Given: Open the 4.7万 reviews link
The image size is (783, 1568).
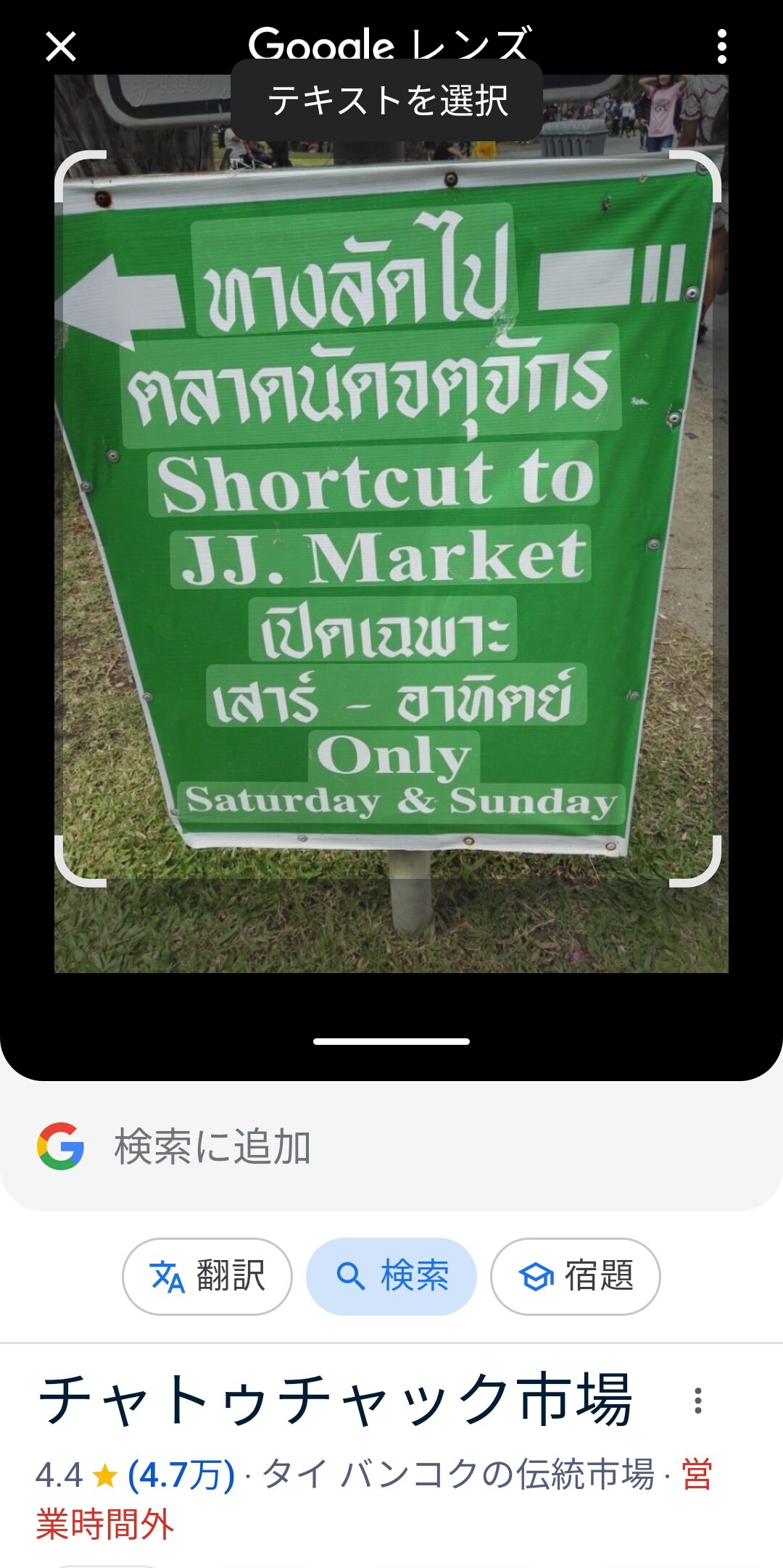Looking at the screenshot, I should click(181, 1475).
